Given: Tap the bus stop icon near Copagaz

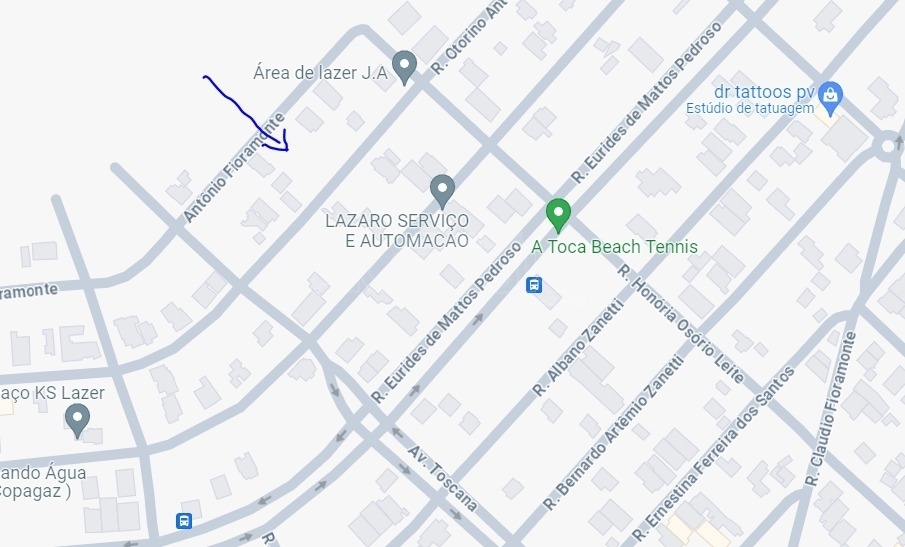Looking at the screenshot, I should (185, 520).
